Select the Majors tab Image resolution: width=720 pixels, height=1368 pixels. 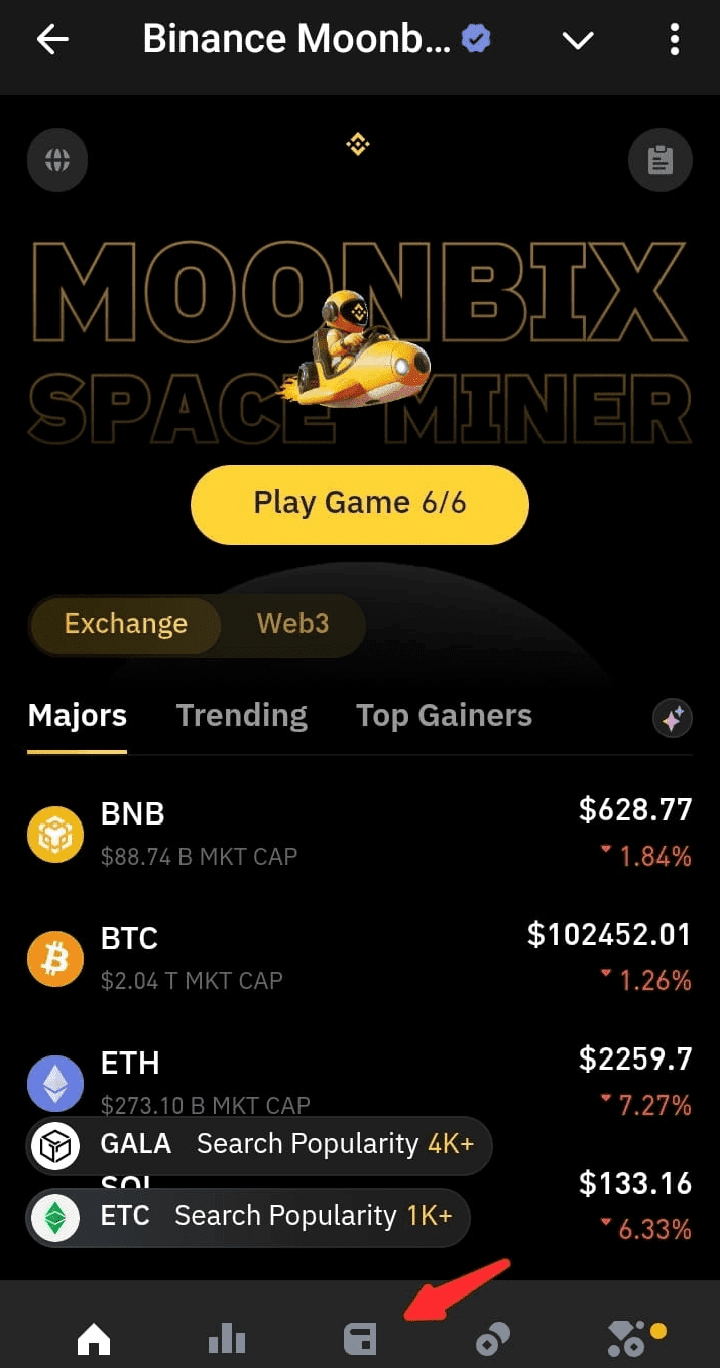[77, 716]
